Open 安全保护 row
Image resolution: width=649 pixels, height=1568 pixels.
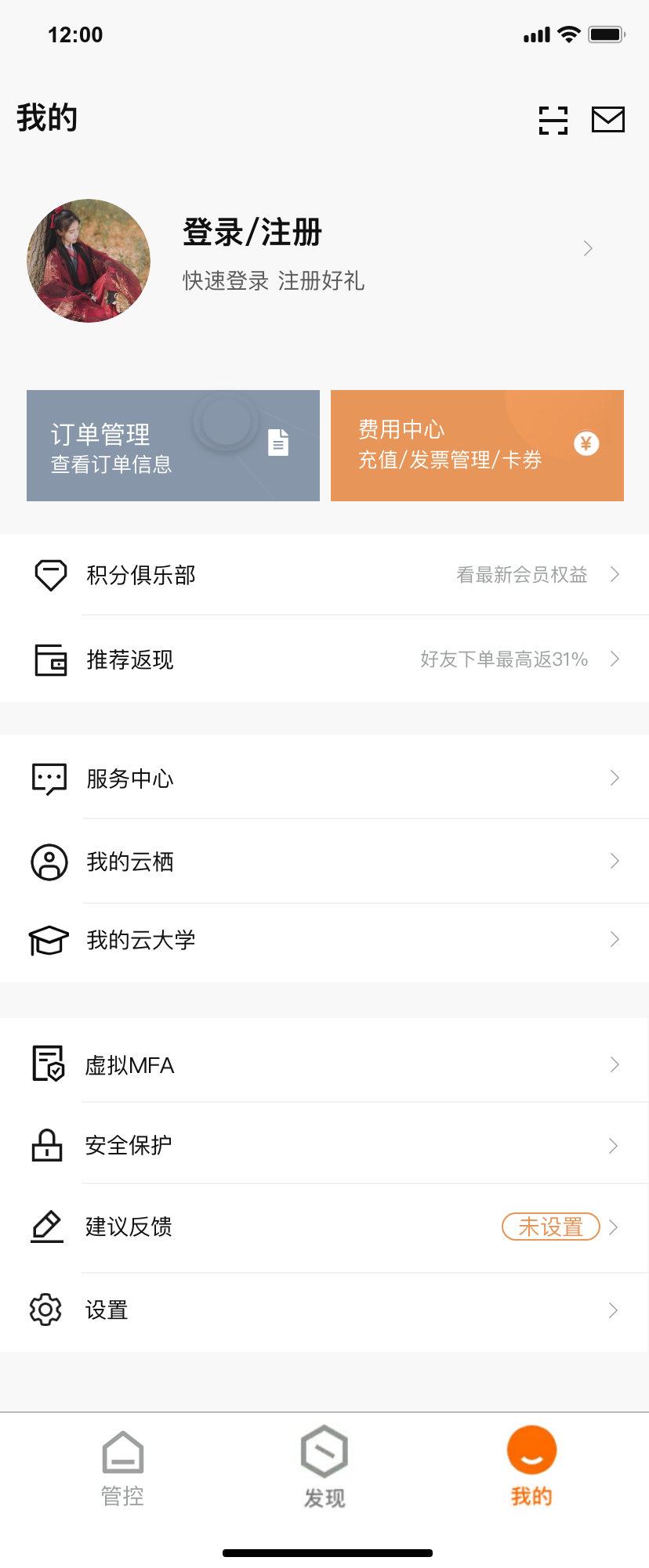(324, 1146)
